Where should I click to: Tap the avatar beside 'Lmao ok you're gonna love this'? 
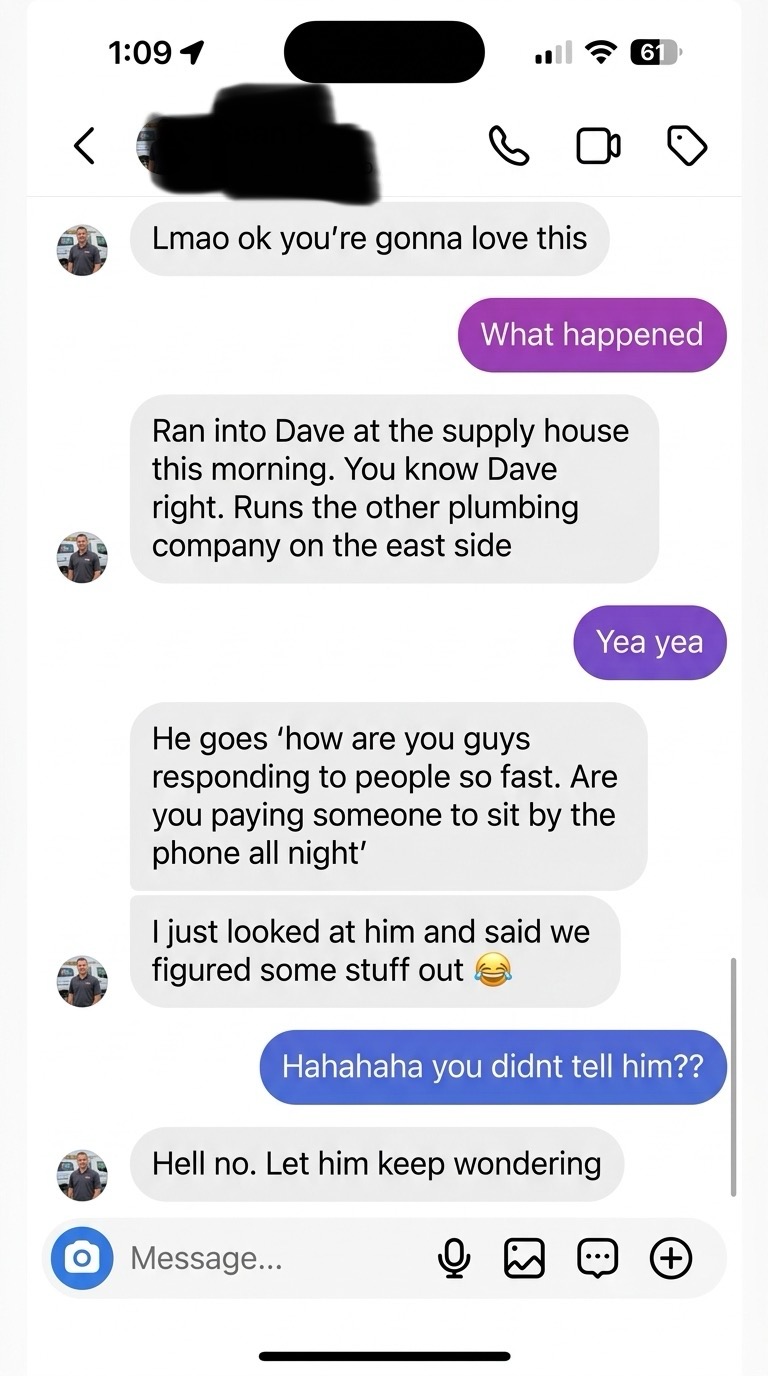click(x=81, y=250)
